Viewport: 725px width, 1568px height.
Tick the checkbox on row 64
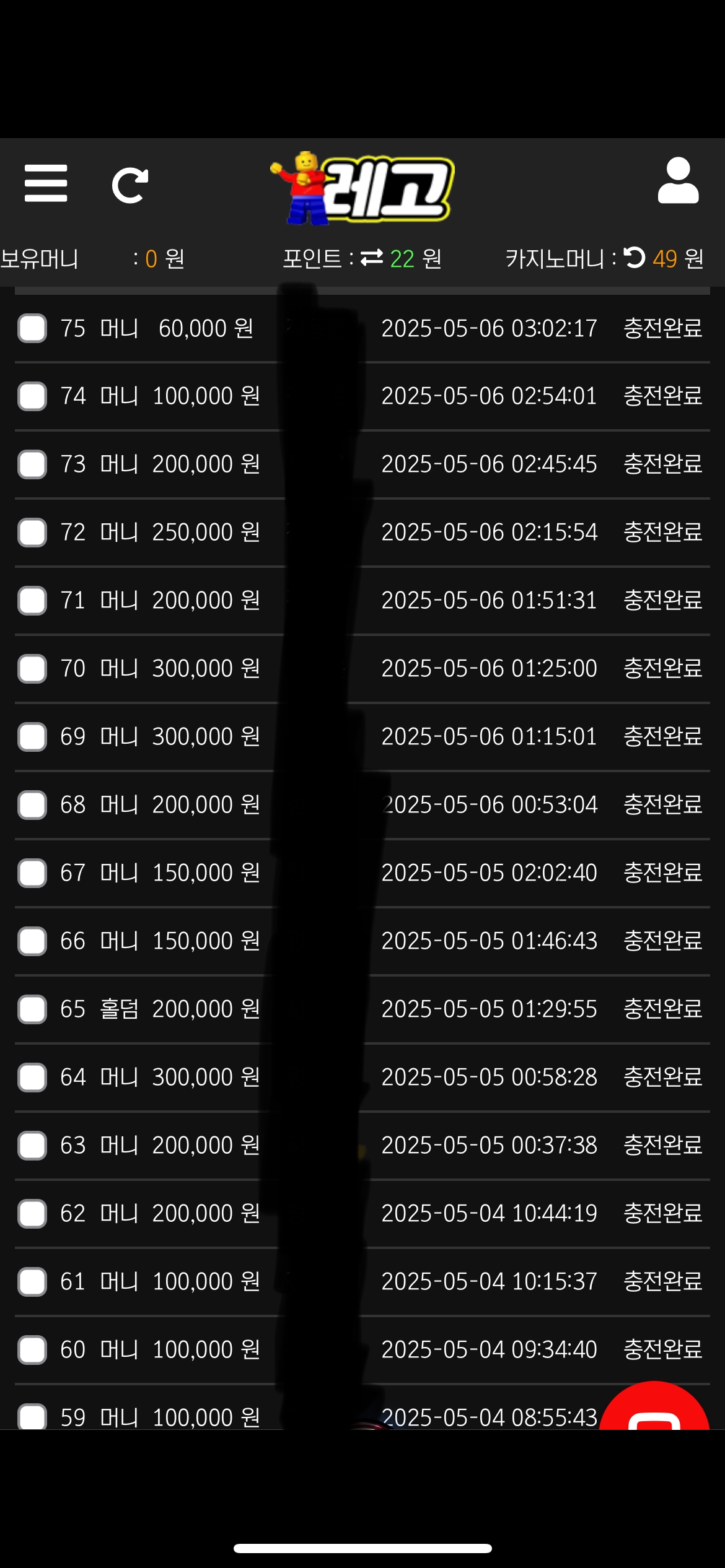32,1078
